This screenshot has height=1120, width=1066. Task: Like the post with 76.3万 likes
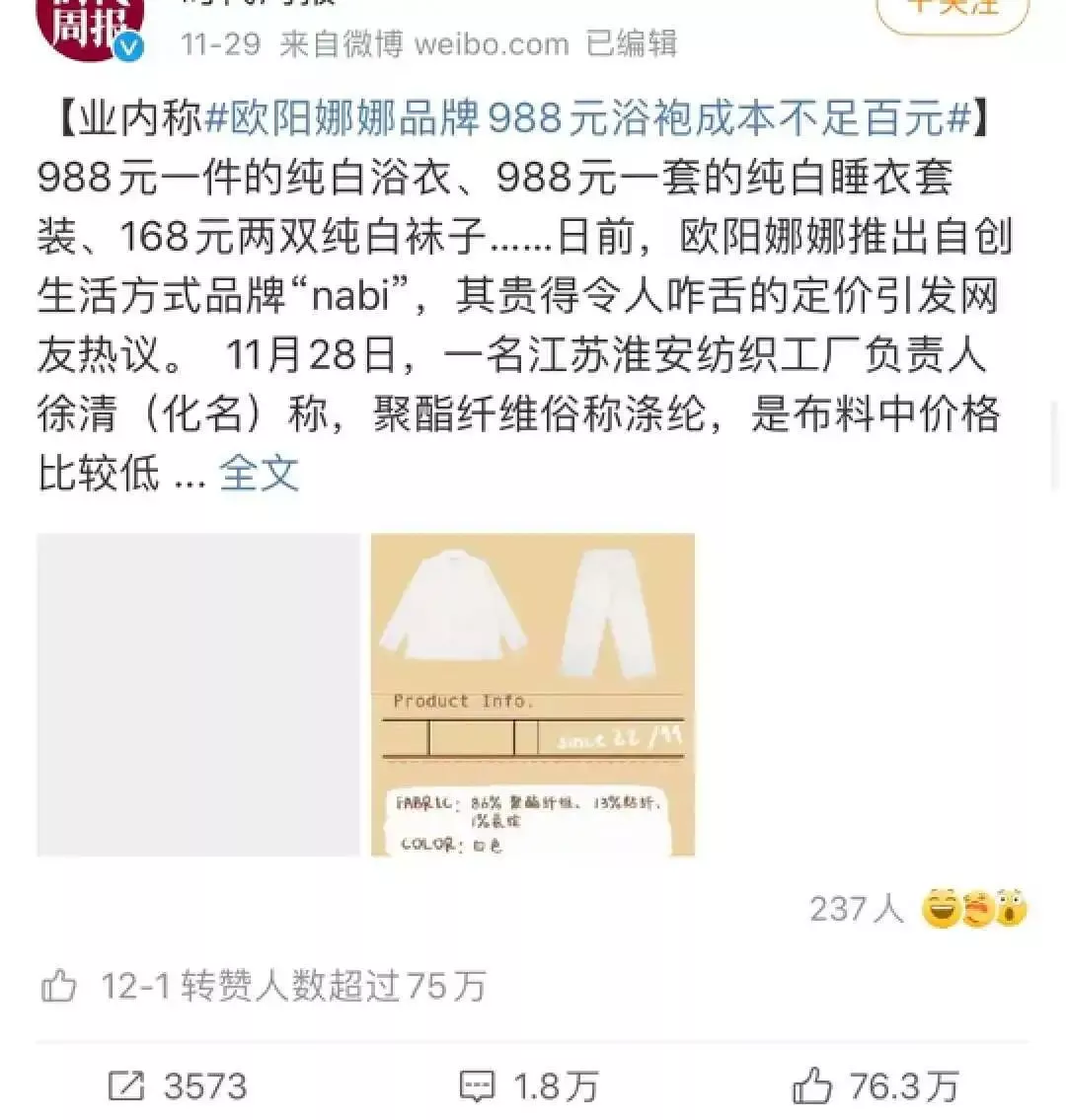click(875, 1086)
